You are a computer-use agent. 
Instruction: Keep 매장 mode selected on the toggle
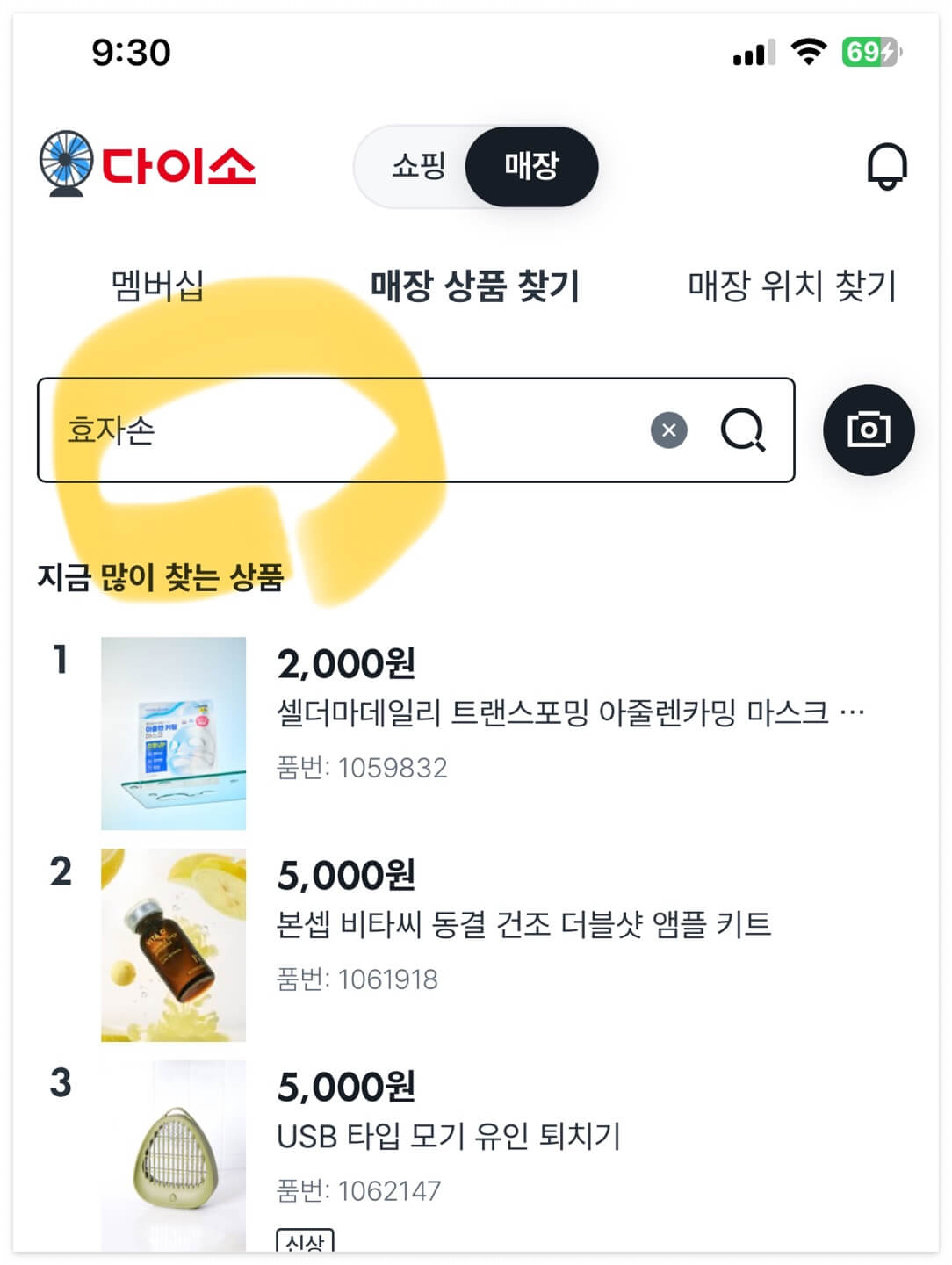pos(533,167)
